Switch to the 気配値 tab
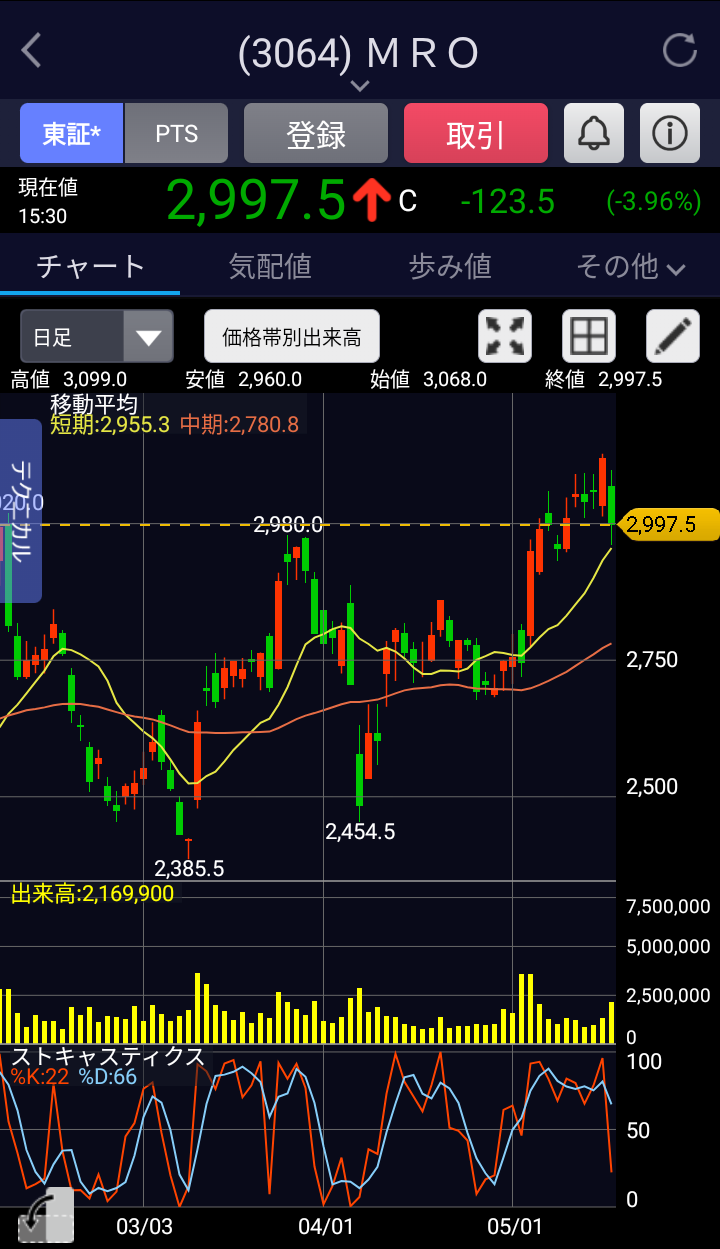This screenshot has height=1249, width=720. click(270, 266)
